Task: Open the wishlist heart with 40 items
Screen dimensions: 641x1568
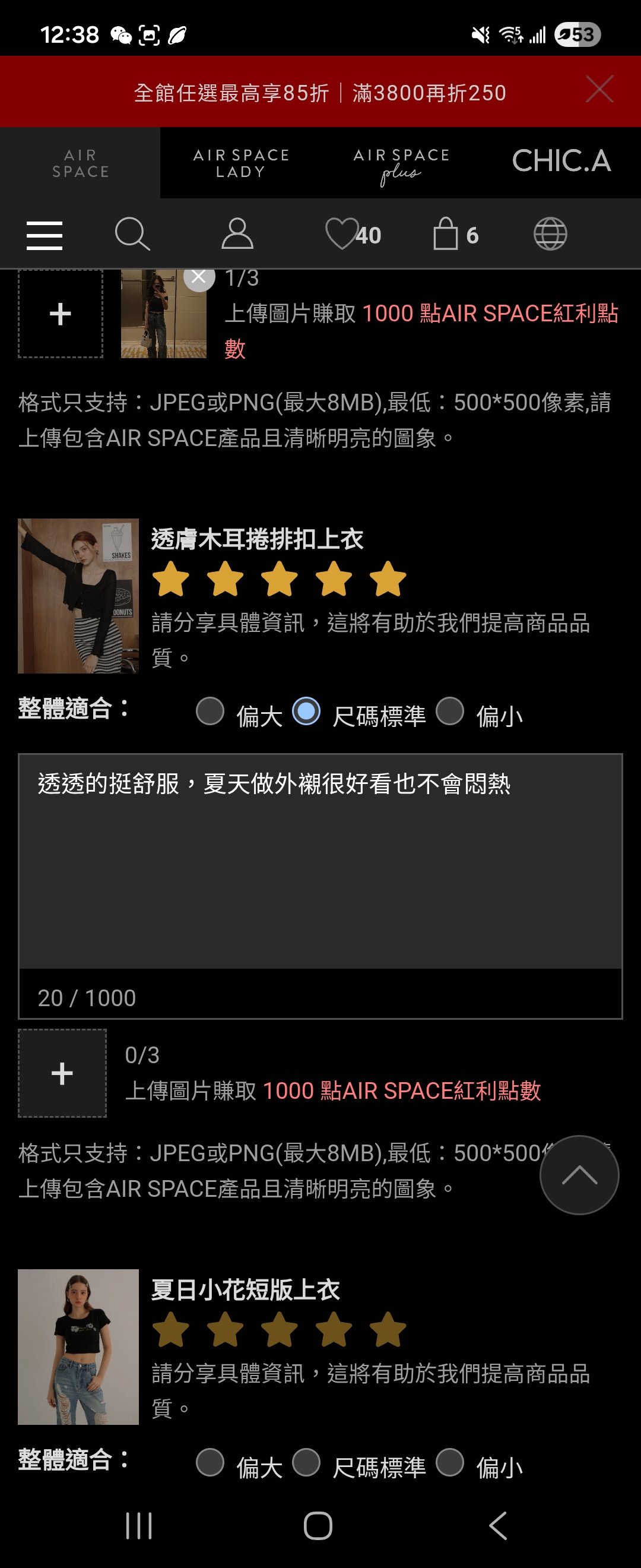Action: click(x=352, y=235)
